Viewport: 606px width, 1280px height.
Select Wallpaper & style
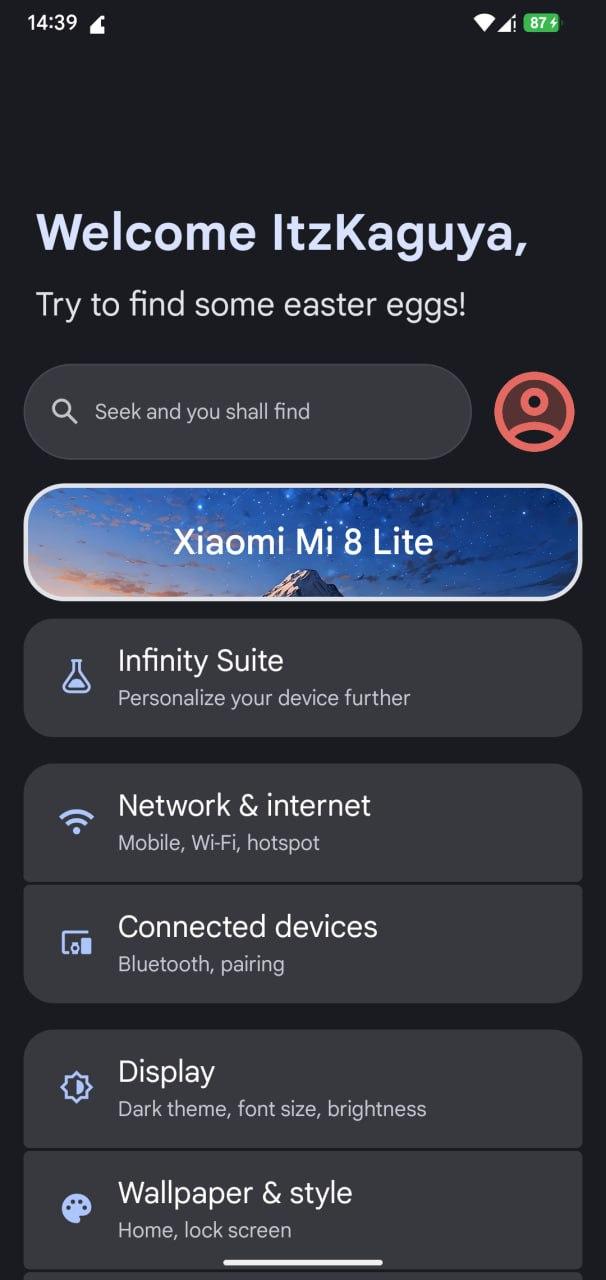302,1209
